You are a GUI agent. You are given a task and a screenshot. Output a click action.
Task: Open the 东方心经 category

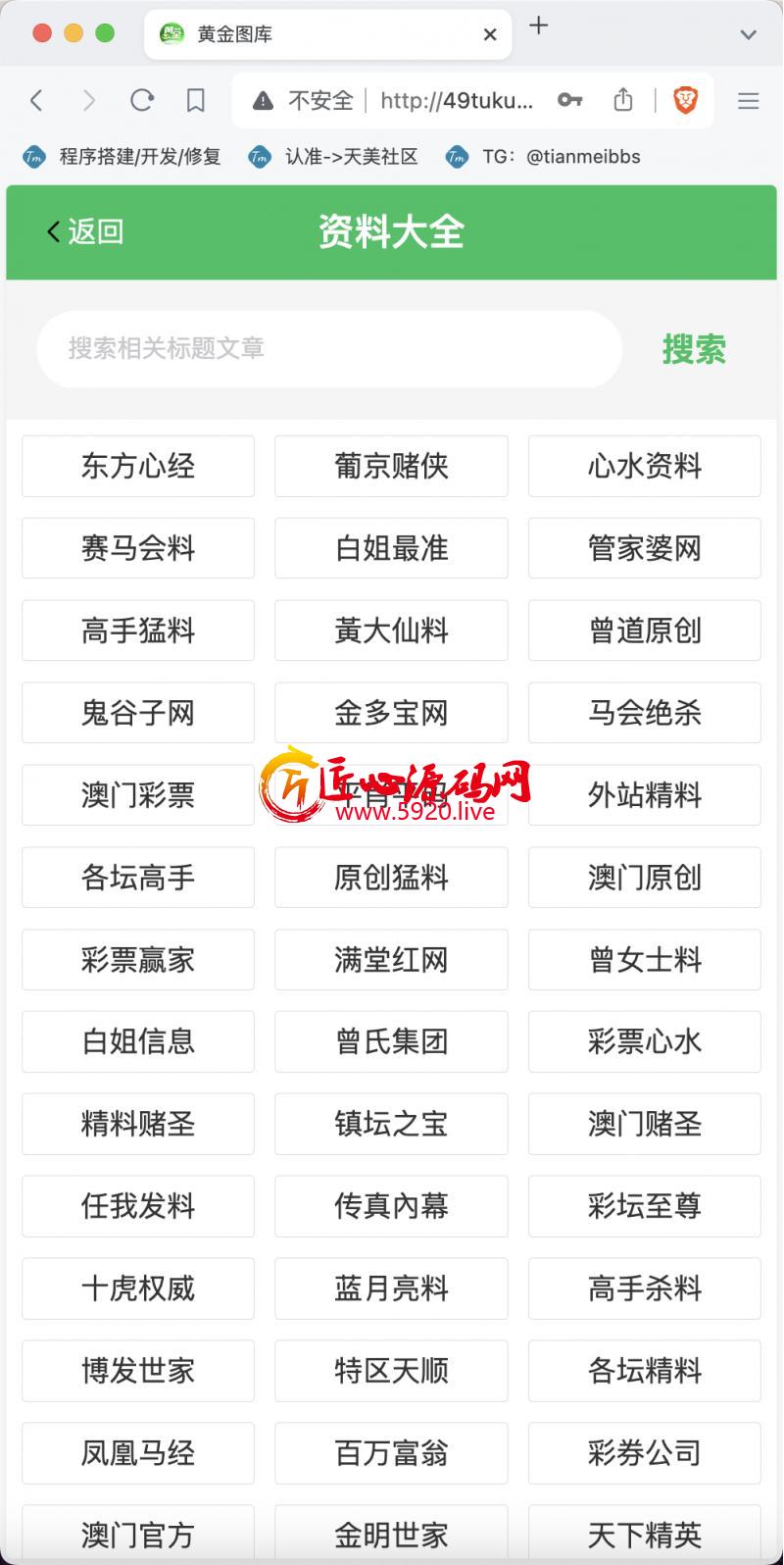(x=138, y=466)
